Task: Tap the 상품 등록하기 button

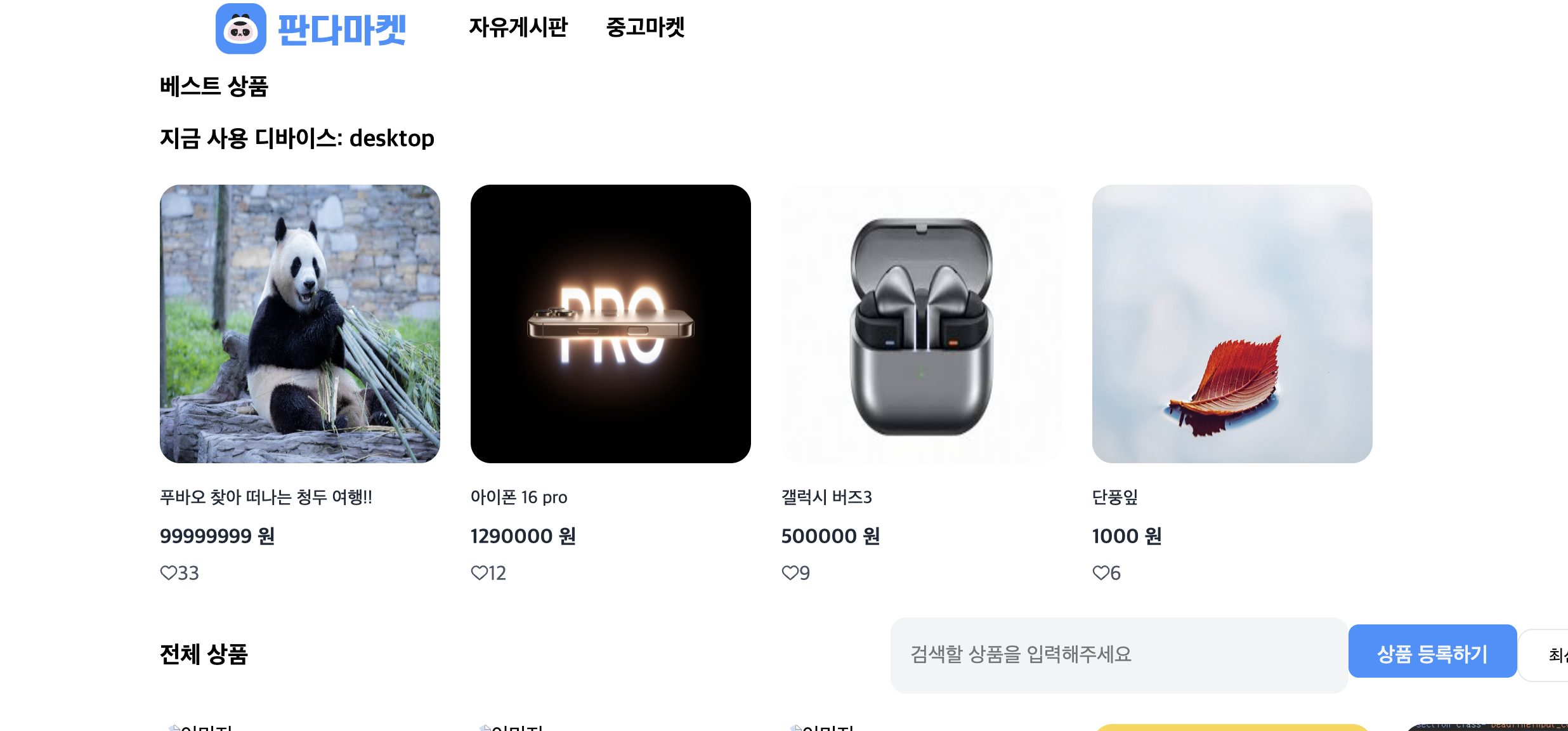Action: [x=1432, y=653]
